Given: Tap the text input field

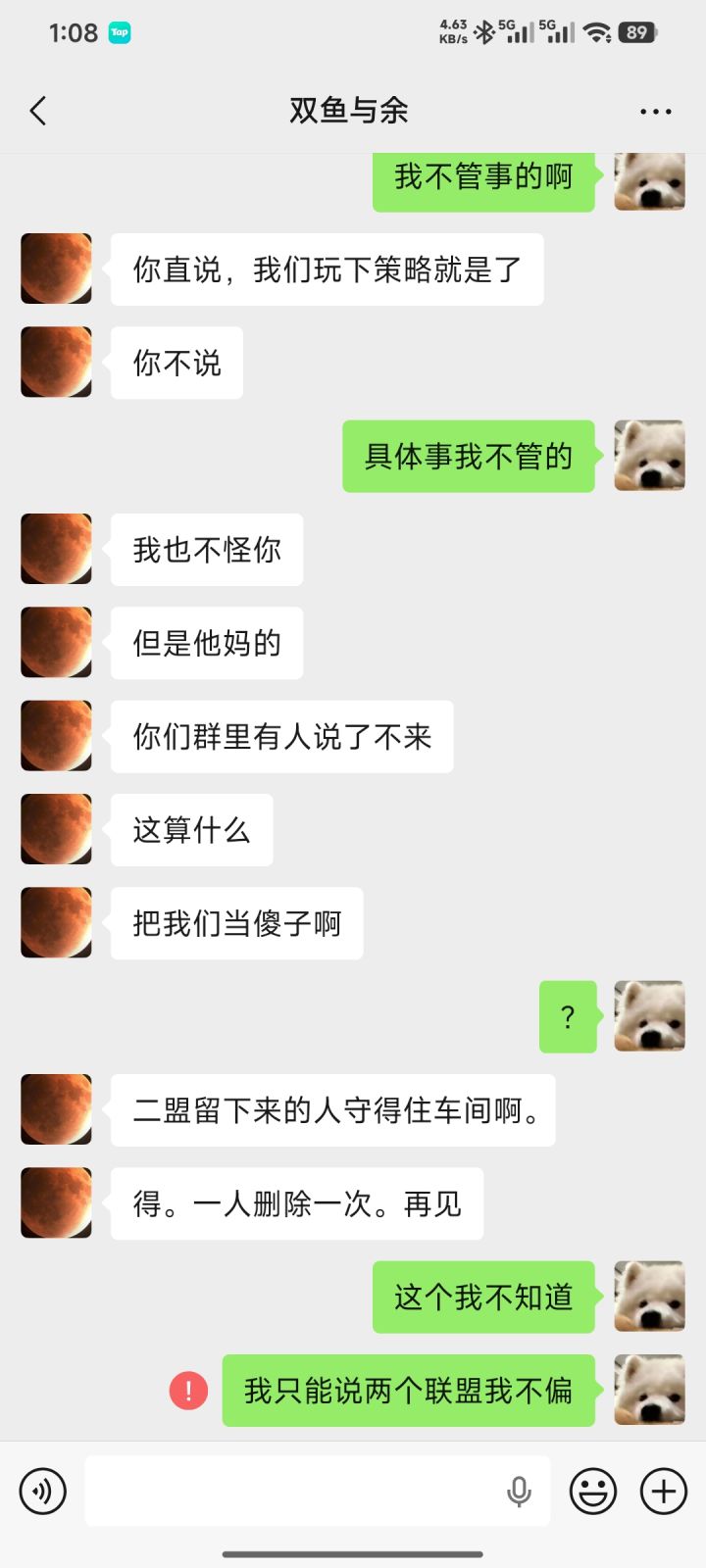Looking at the screenshot, I should coord(294,1491).
